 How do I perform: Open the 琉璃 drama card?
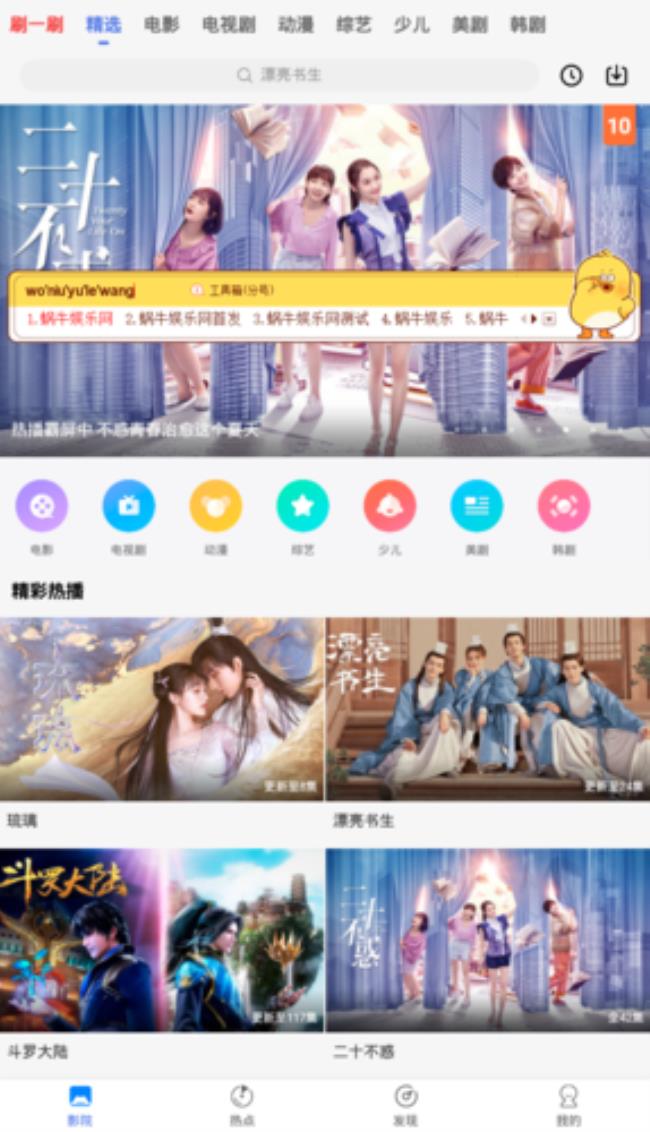(x=162, y=709)
